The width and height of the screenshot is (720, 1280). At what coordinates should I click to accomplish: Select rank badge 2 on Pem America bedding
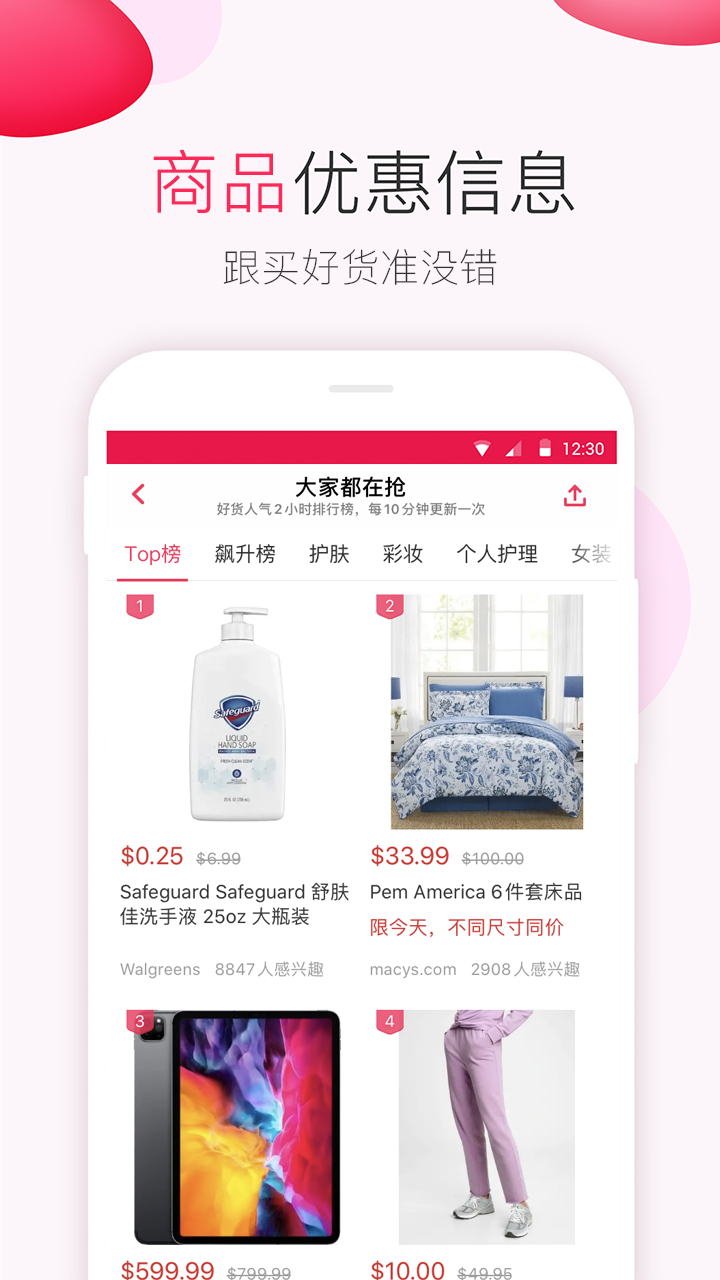pyautogui.click(x=390, y=605)
